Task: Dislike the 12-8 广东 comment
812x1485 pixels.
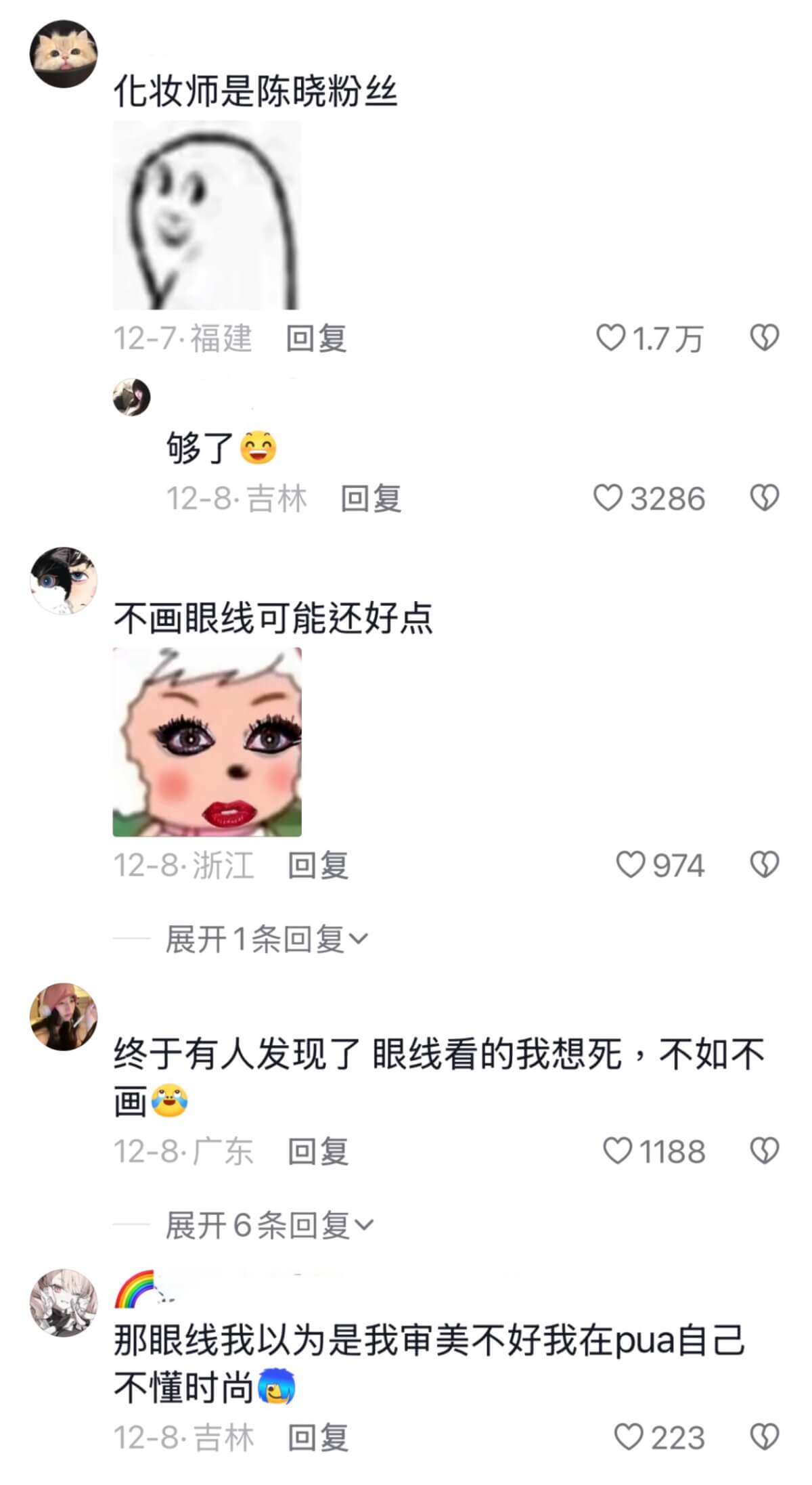Action: 764,1151
